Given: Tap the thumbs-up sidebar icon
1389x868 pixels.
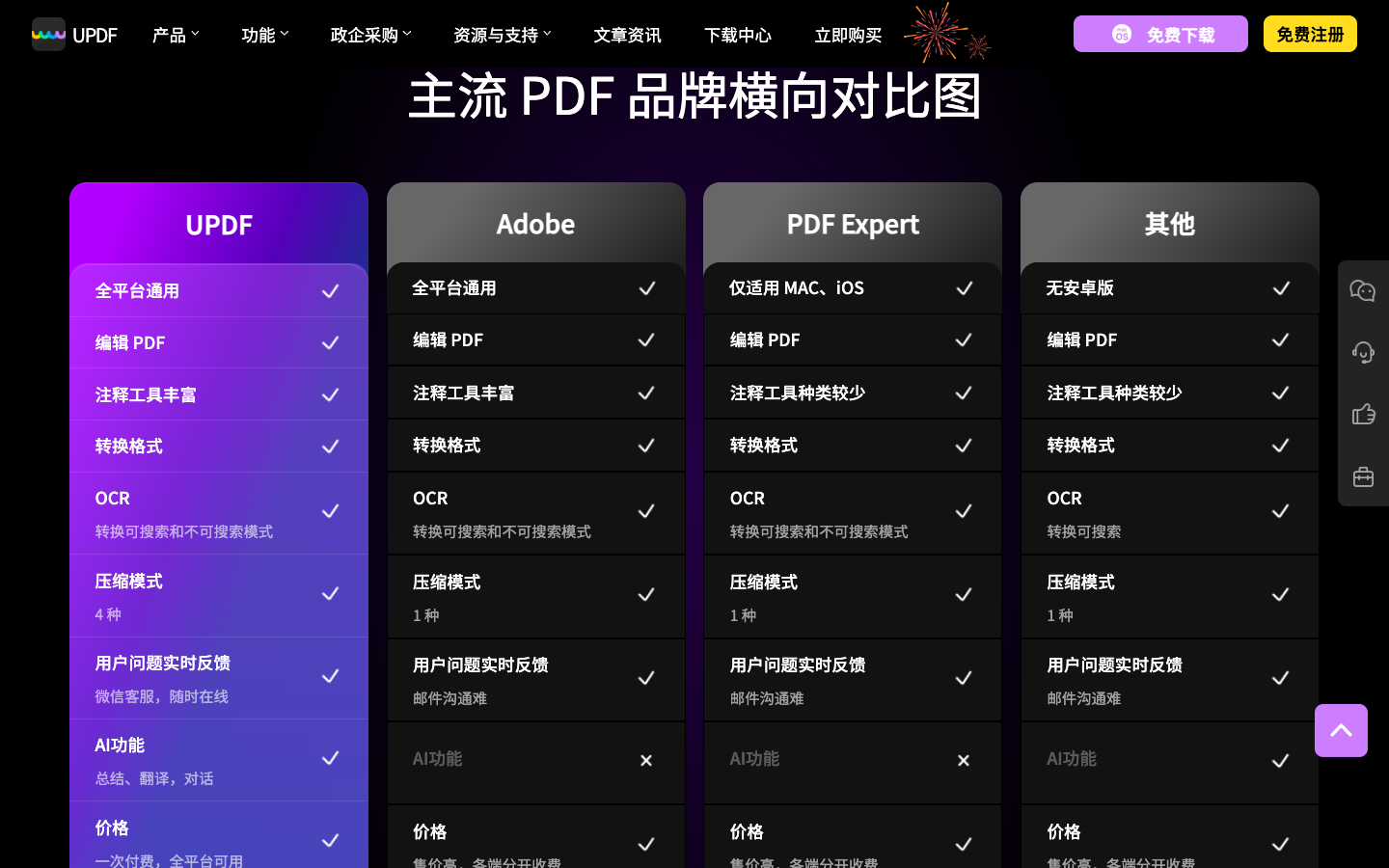Looking at the screenshot, I should point(1363,415).
